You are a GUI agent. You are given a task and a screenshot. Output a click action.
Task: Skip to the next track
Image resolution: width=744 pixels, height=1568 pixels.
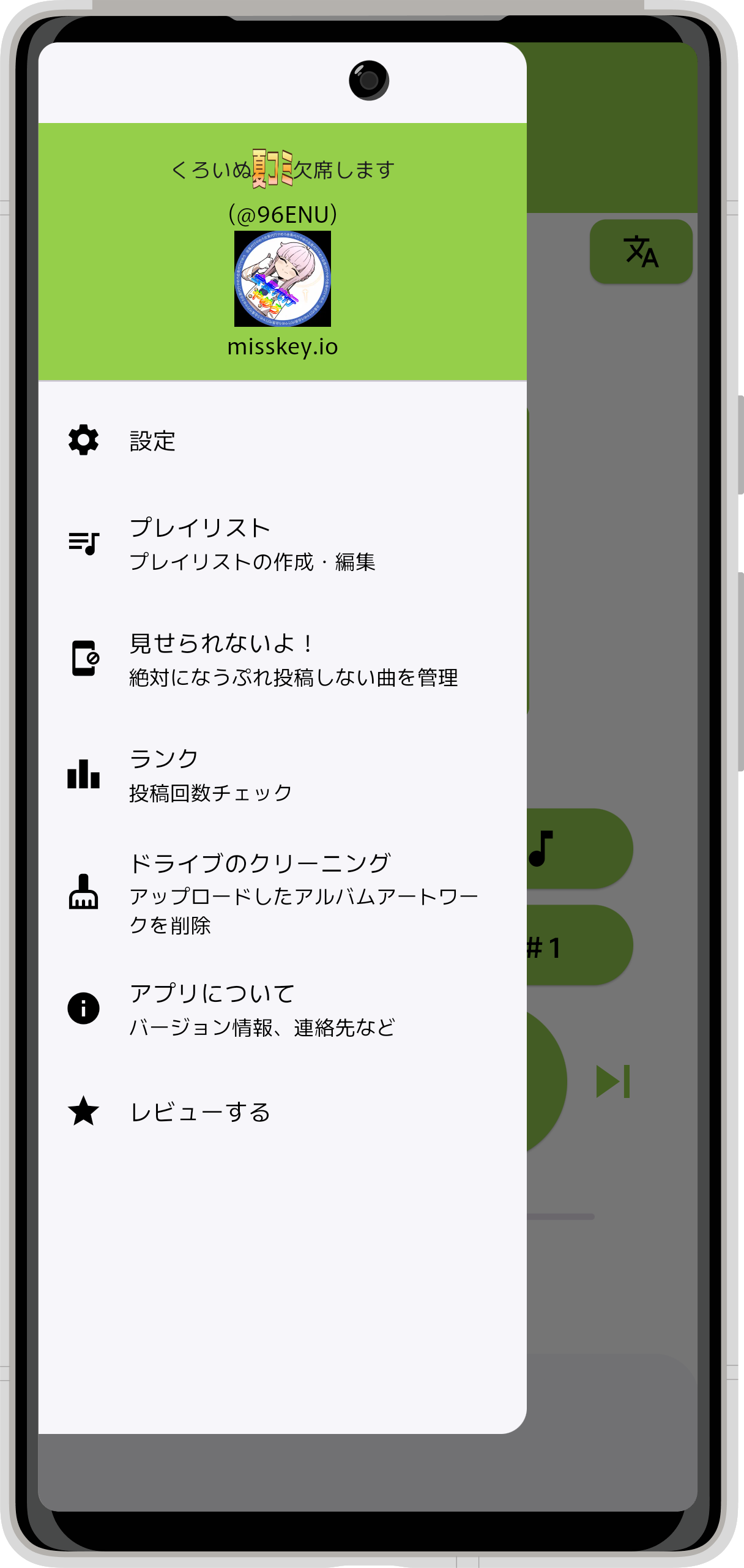(613, 1081)
